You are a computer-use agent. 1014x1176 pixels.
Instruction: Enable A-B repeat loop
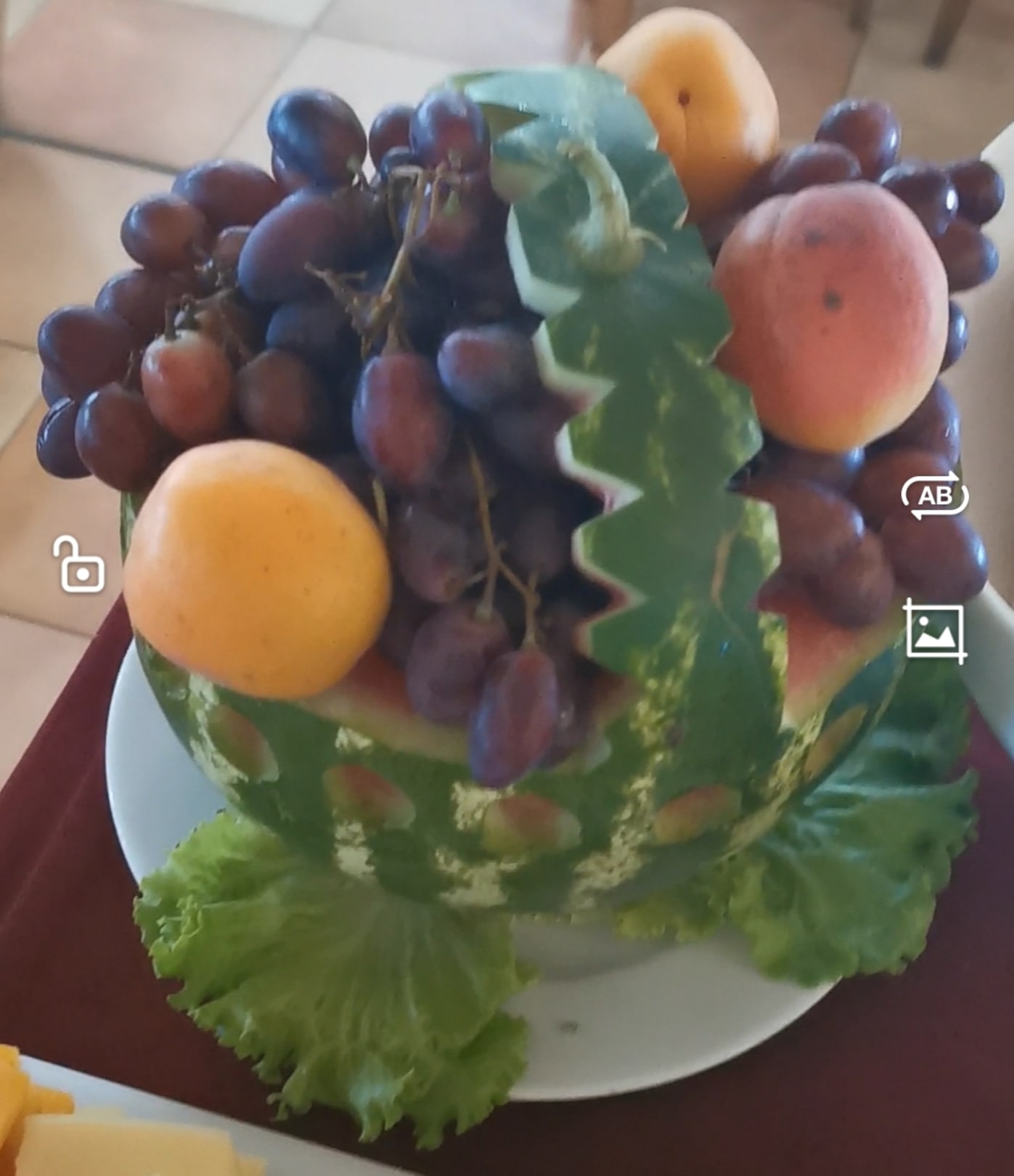tap(935, 496)
